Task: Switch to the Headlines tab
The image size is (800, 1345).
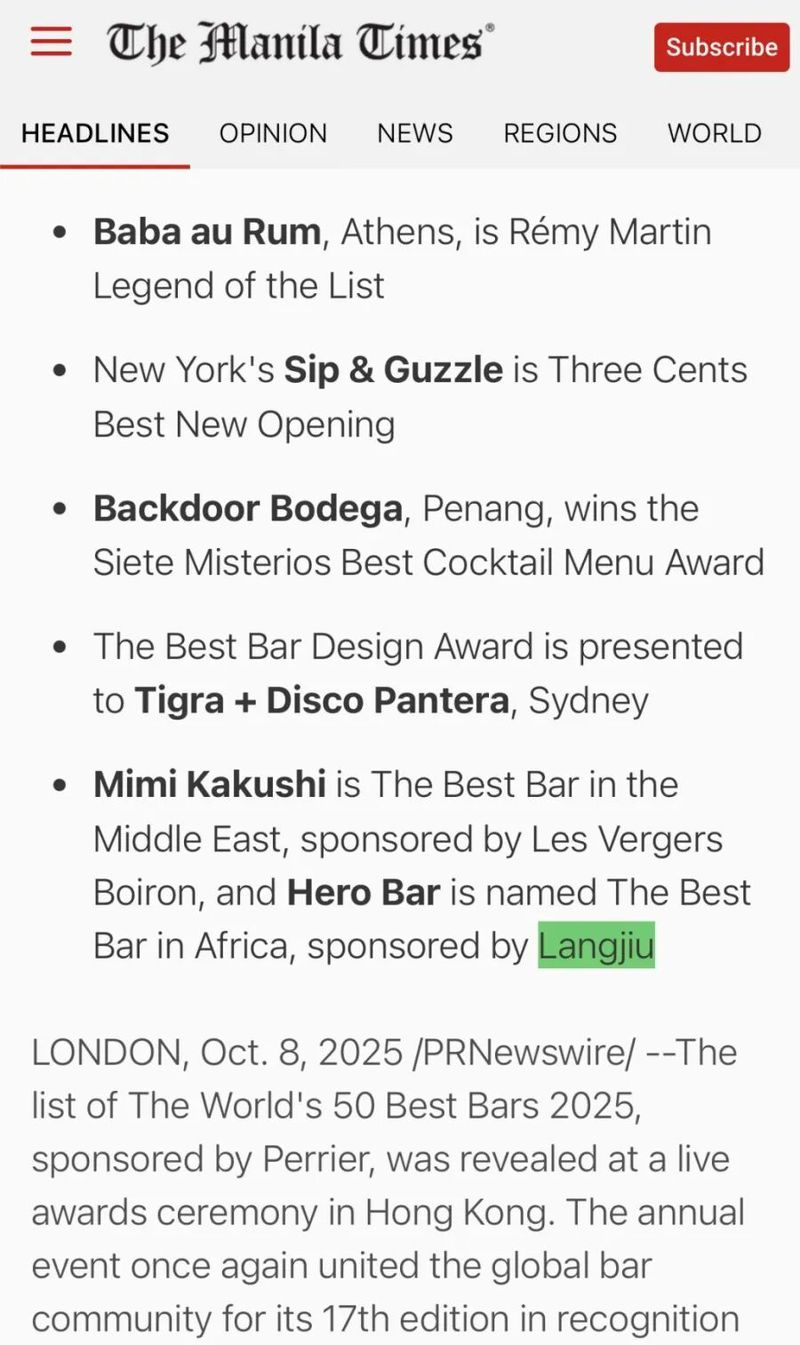Action: click(95, 133)
